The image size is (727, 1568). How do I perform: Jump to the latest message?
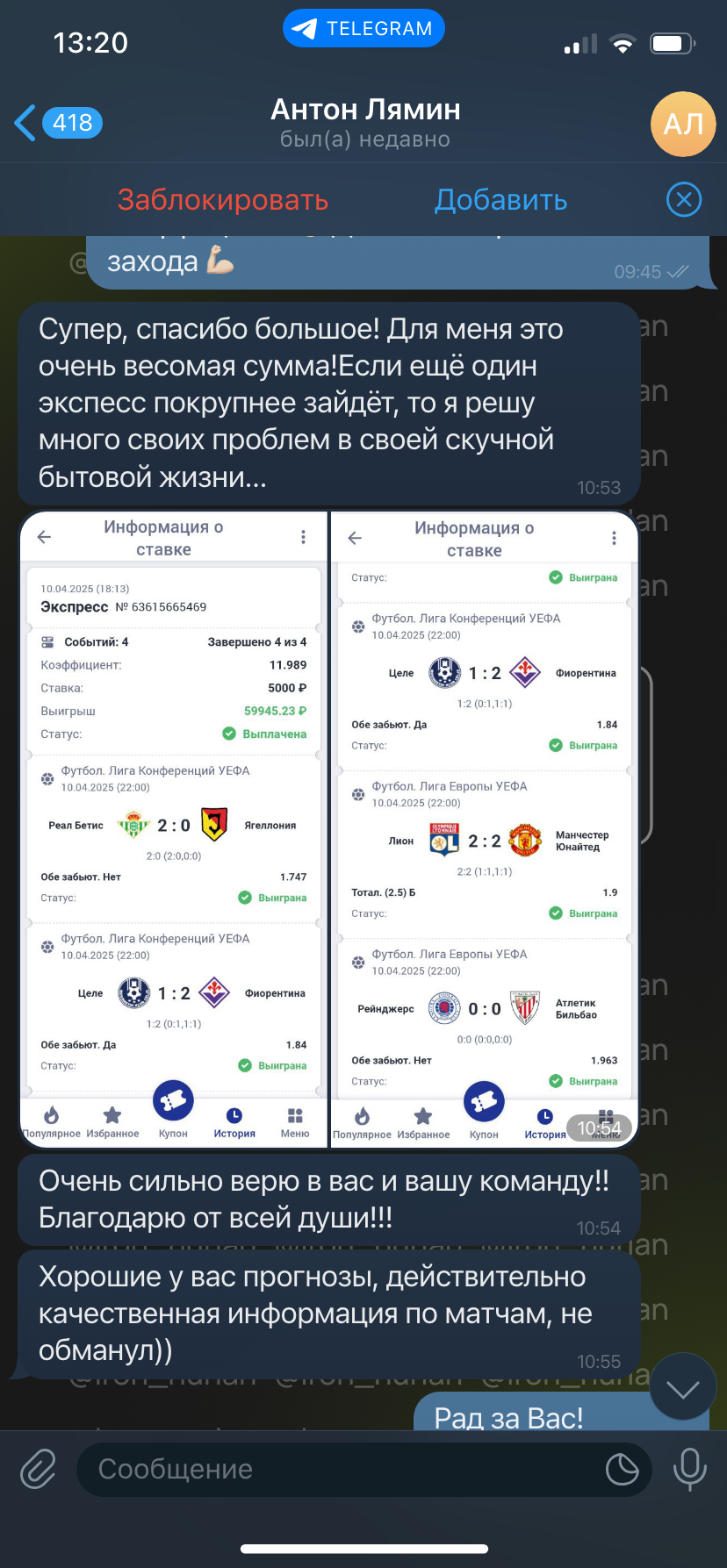[x=682, y=1388]
